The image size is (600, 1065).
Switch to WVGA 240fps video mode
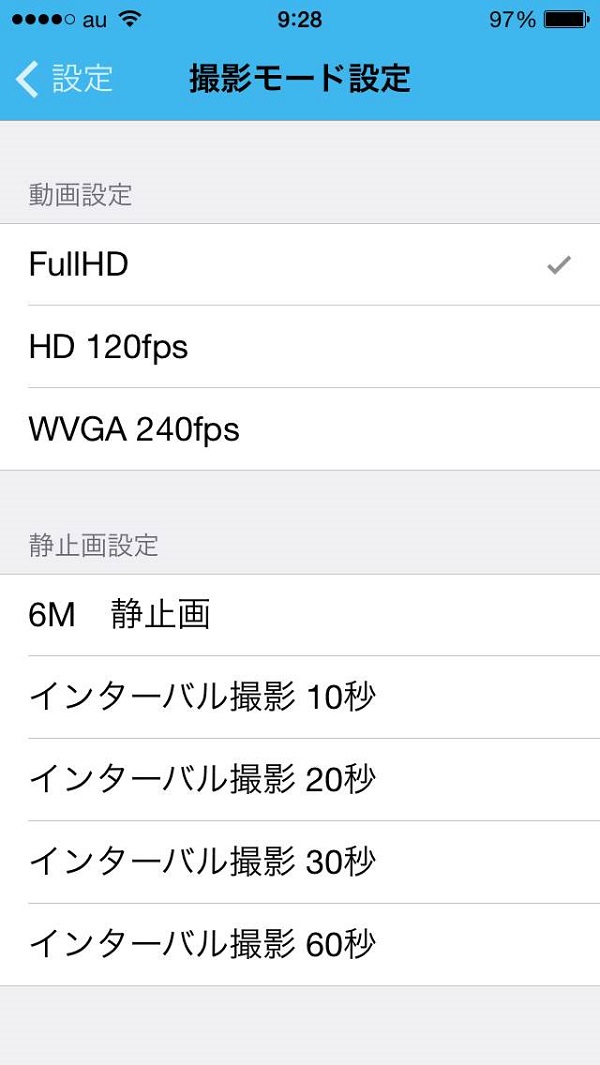pyautogui.click(x=300, y=429)
